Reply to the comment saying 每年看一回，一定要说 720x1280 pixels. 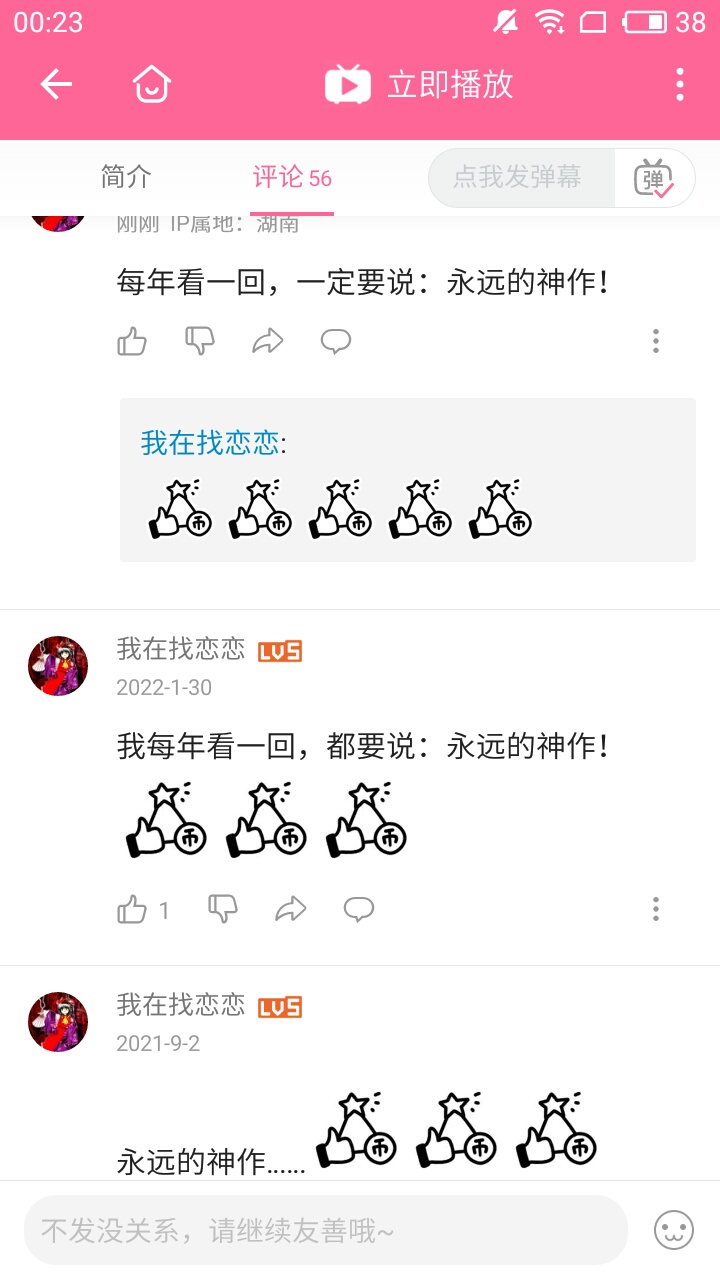(x=336, y=342)
